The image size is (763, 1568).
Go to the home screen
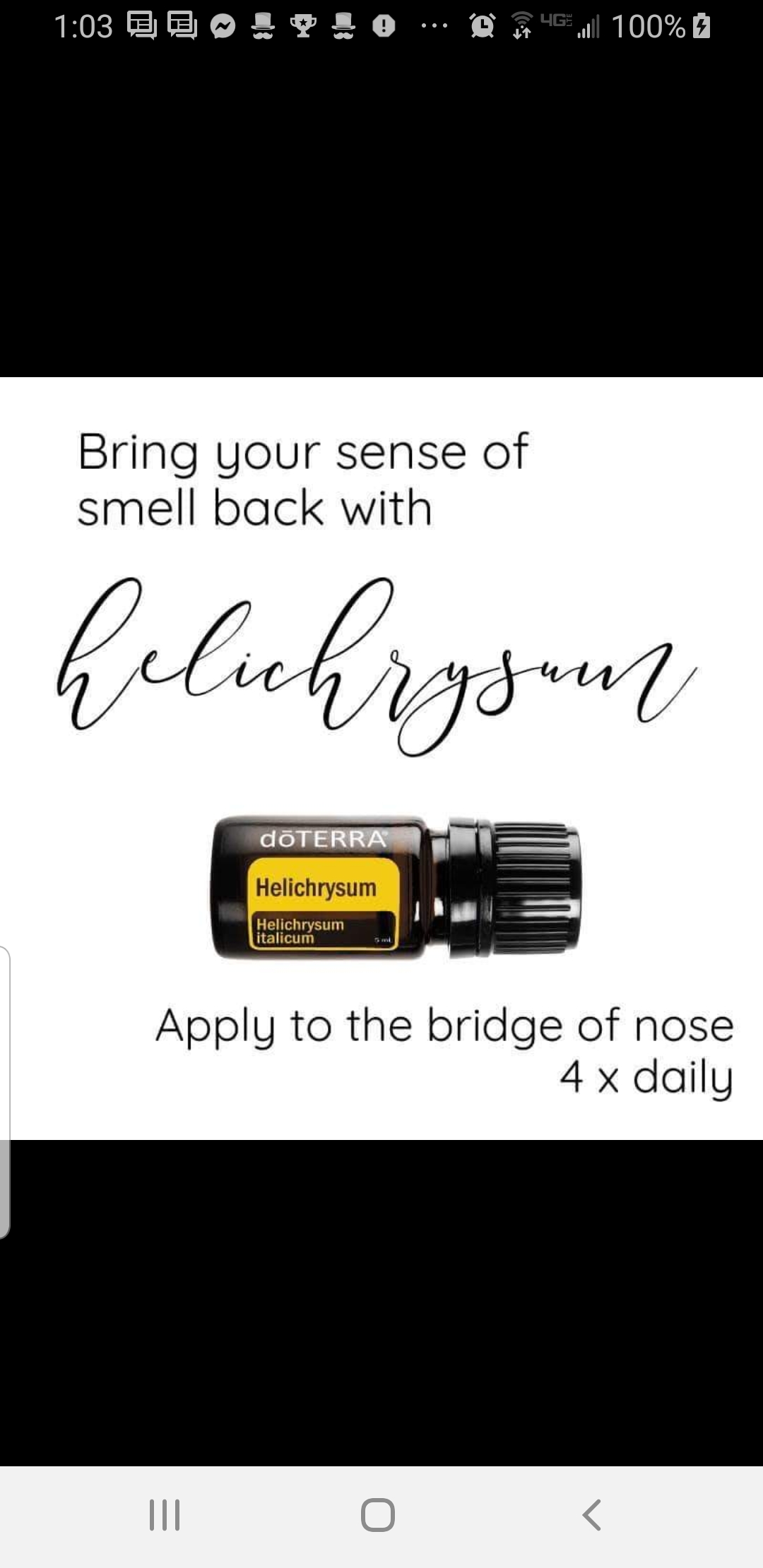pos(378,1515)
